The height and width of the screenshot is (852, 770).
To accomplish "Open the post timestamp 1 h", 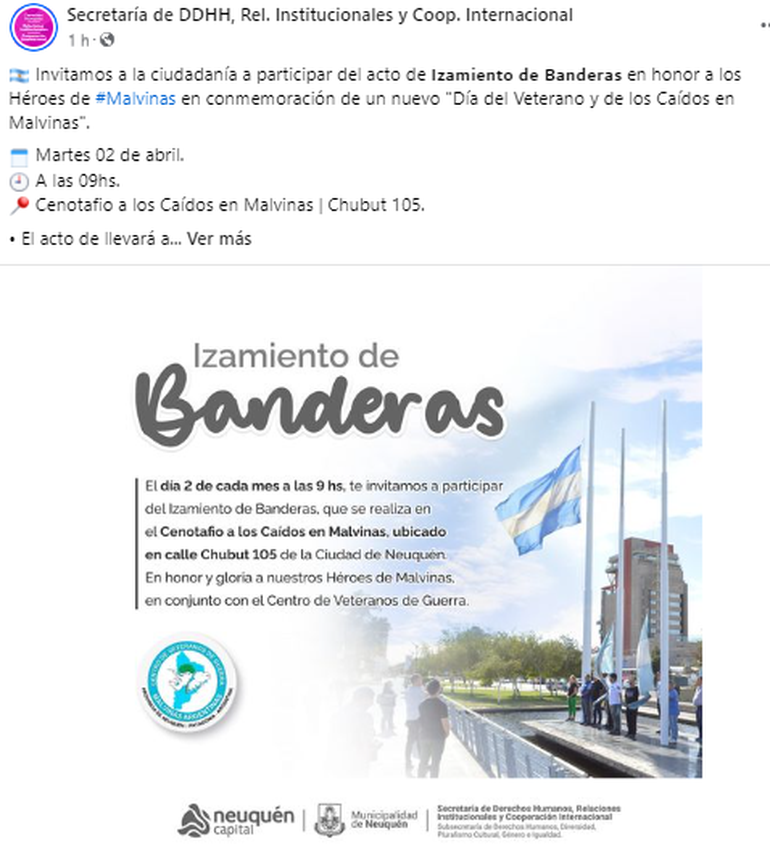I will click(79, 40).
